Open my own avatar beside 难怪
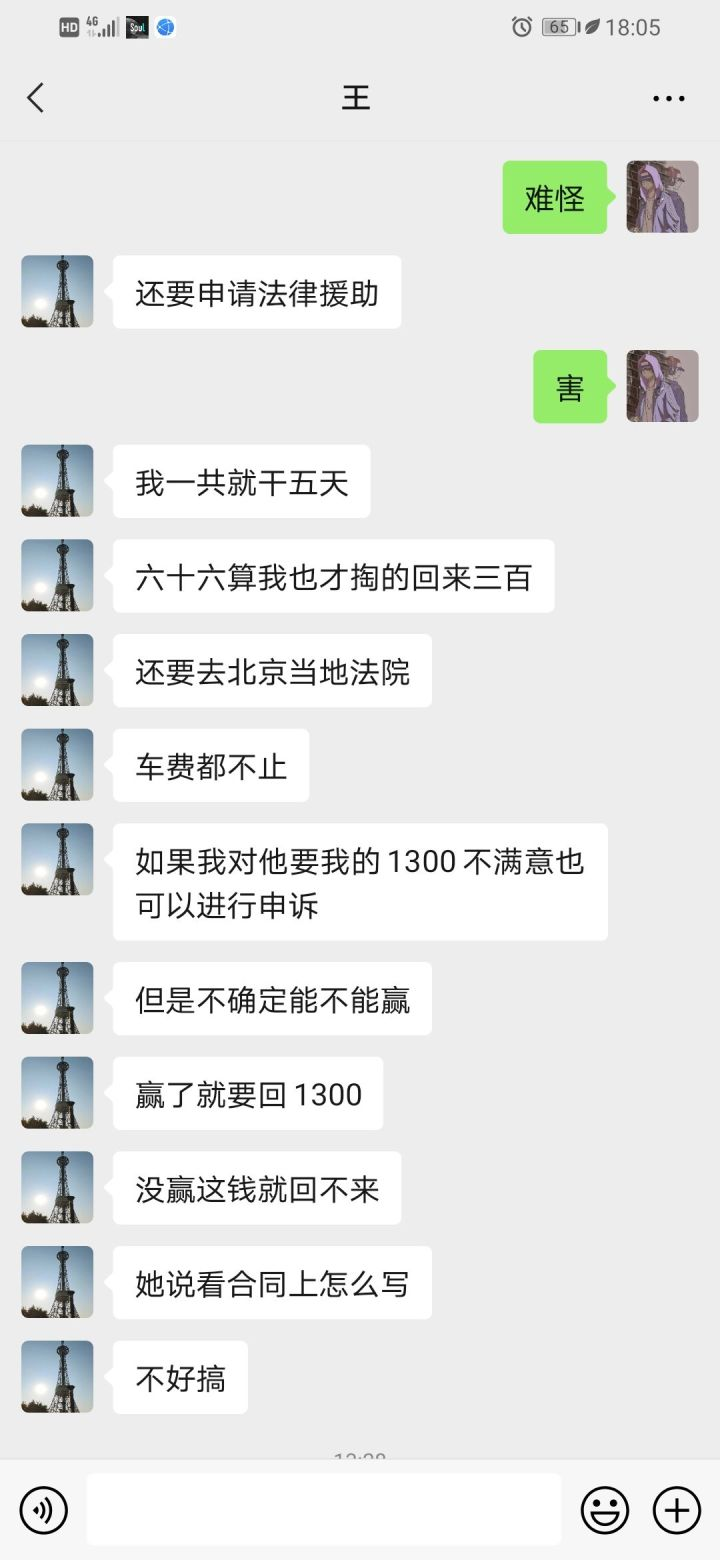The width and height of the screenshot is (720, 1560). (x=662, y=197)
